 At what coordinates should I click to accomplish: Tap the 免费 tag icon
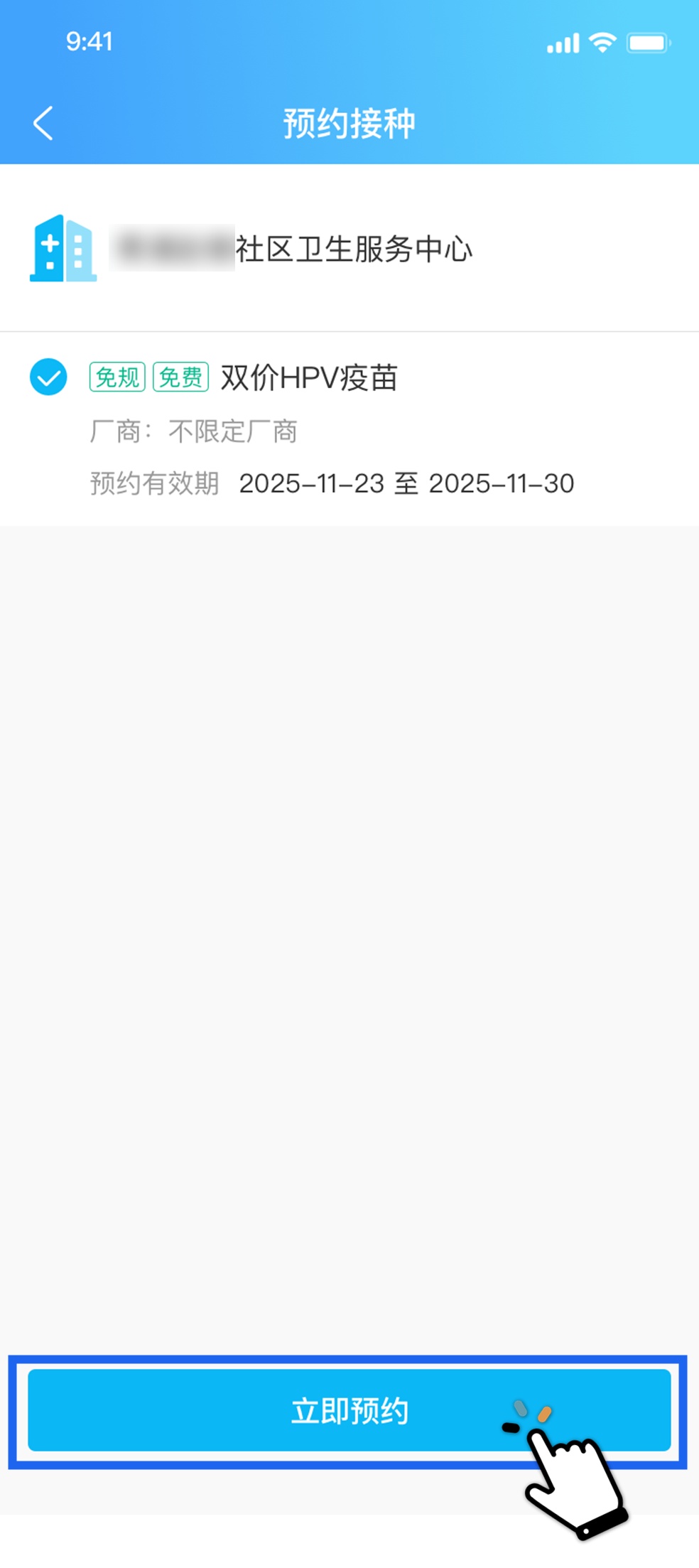point(180,376)
